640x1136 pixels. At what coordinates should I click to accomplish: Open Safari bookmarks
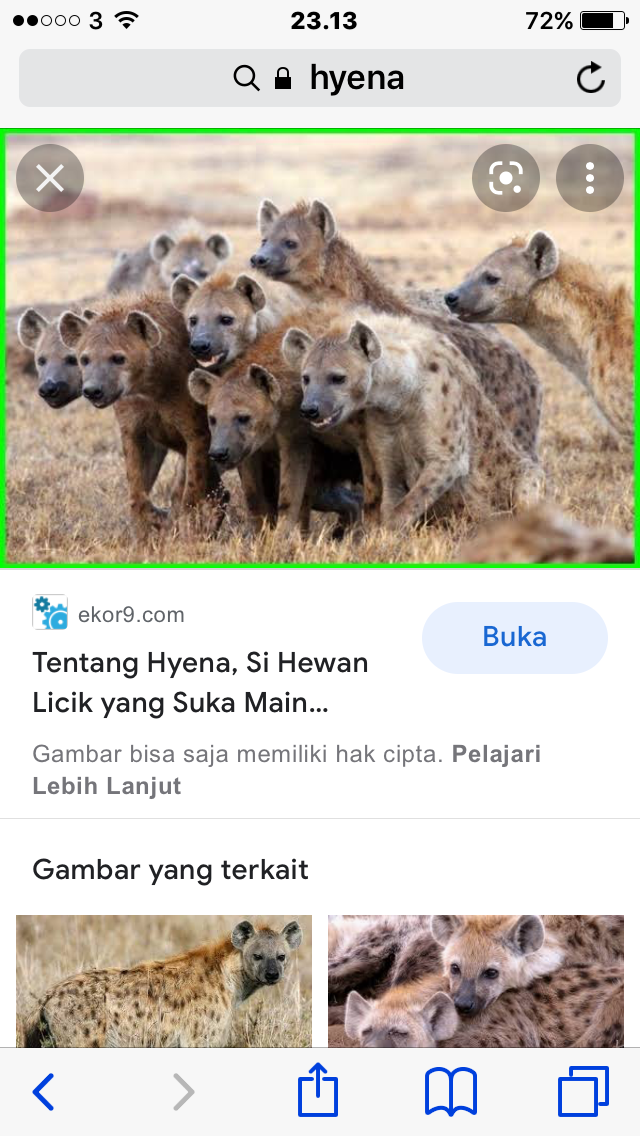click(x=451, y=1092)
